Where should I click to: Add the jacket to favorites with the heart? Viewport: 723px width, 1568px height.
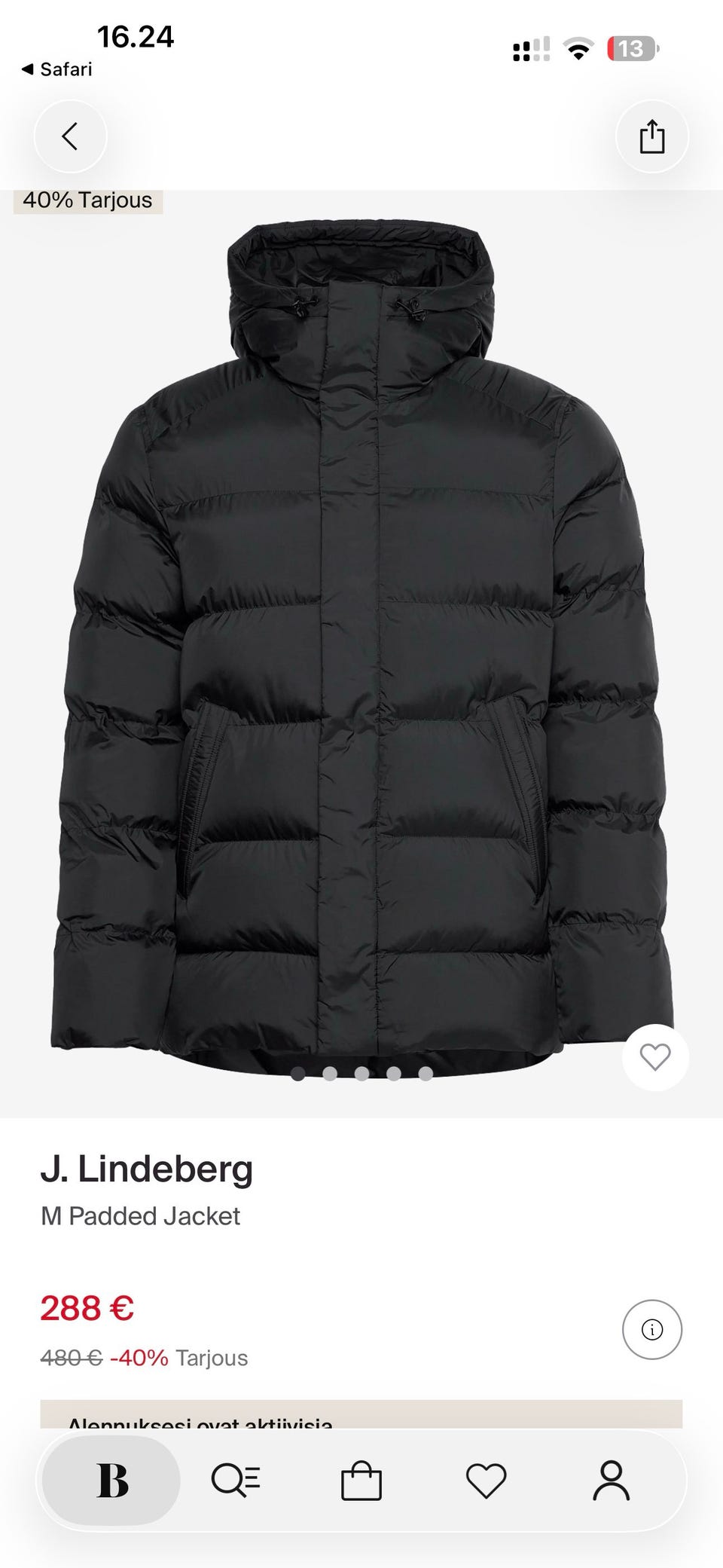655,1057
